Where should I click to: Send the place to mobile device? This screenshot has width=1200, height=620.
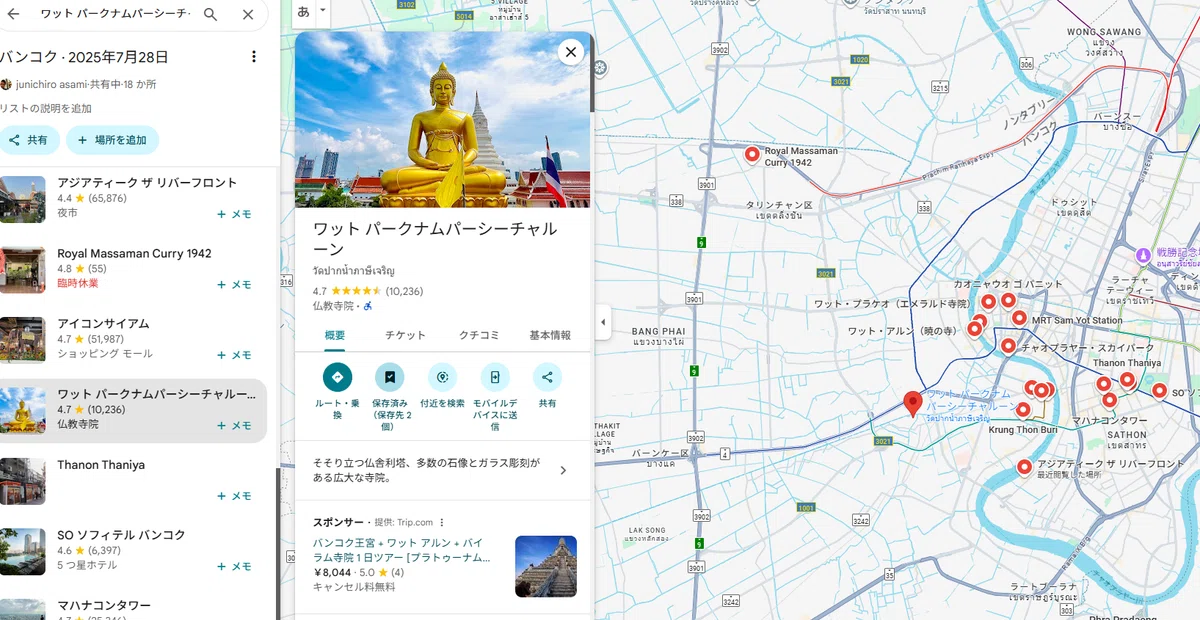point(495,397)
